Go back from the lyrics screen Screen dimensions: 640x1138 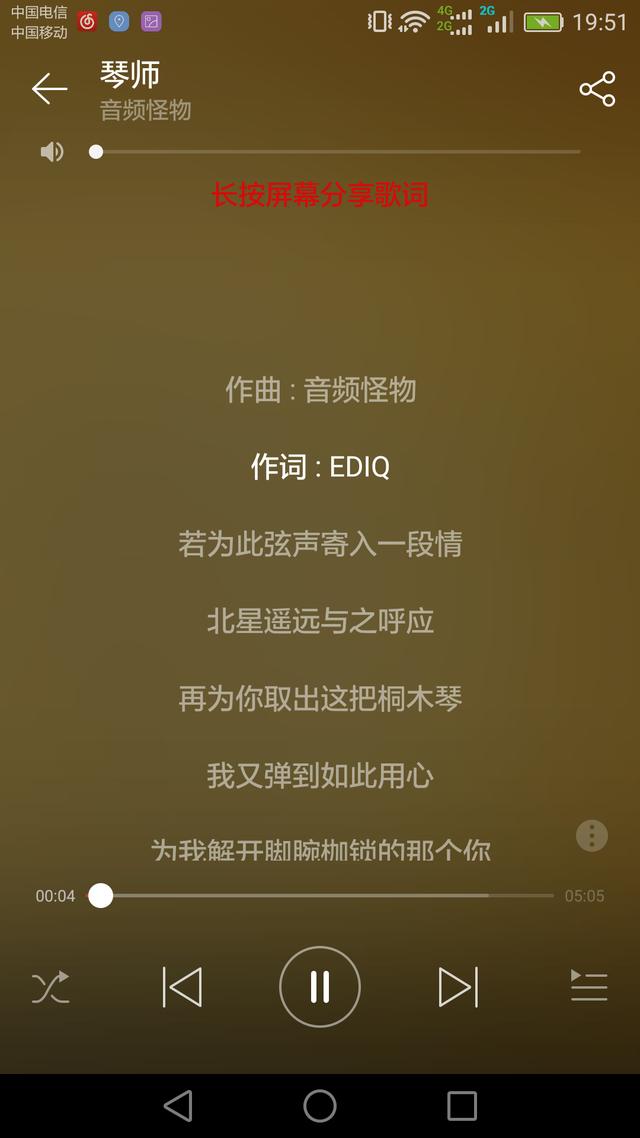coord(49,89)
